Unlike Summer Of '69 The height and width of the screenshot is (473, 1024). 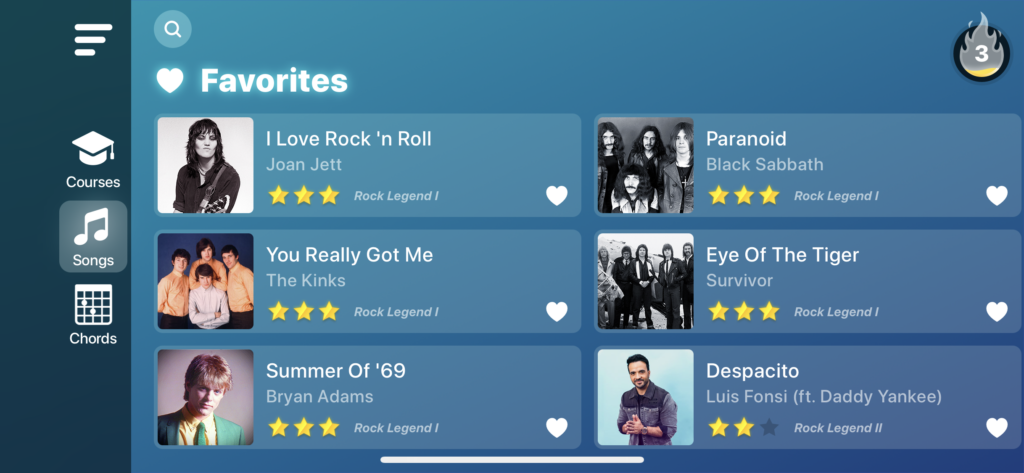(557, 428)
